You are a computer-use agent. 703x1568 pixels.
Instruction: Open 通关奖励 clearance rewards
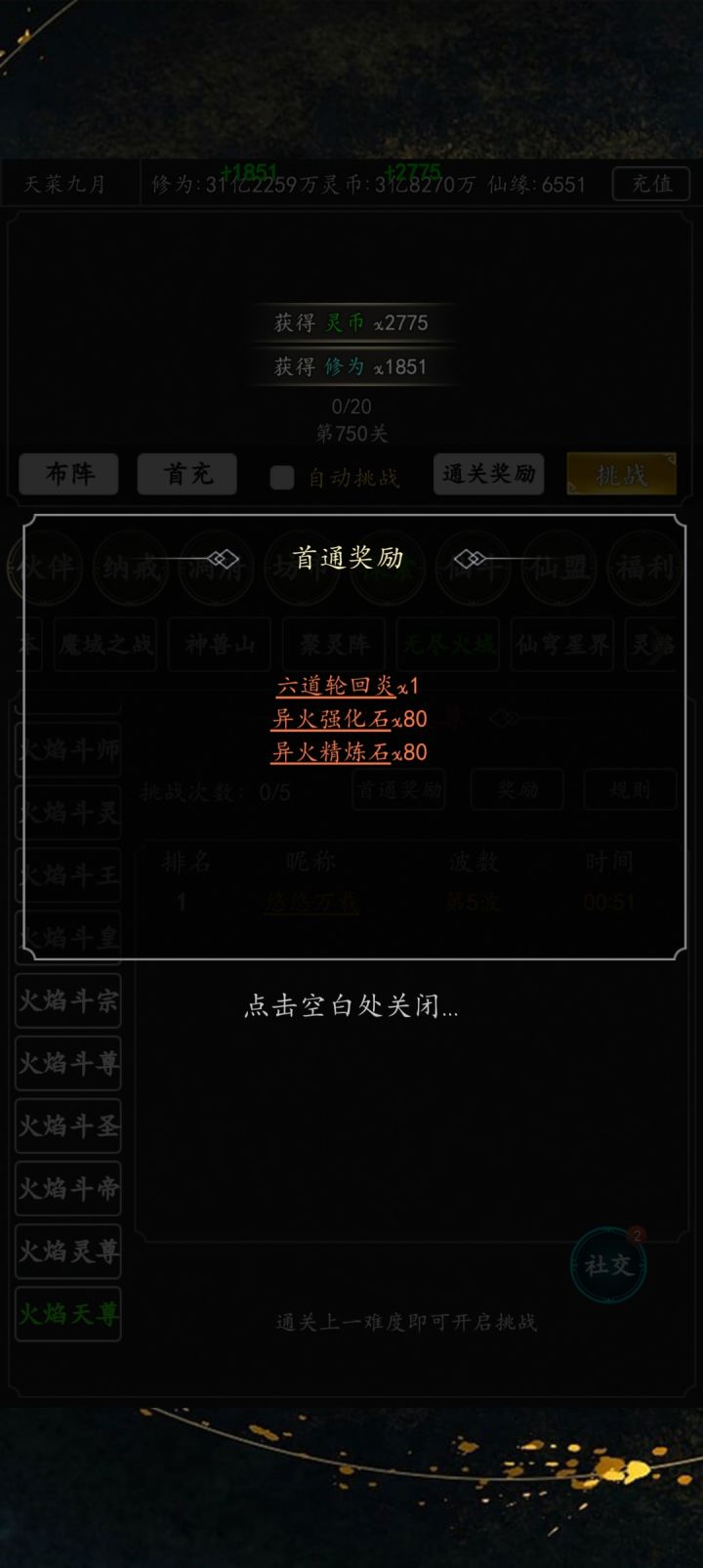coord(488,474)
